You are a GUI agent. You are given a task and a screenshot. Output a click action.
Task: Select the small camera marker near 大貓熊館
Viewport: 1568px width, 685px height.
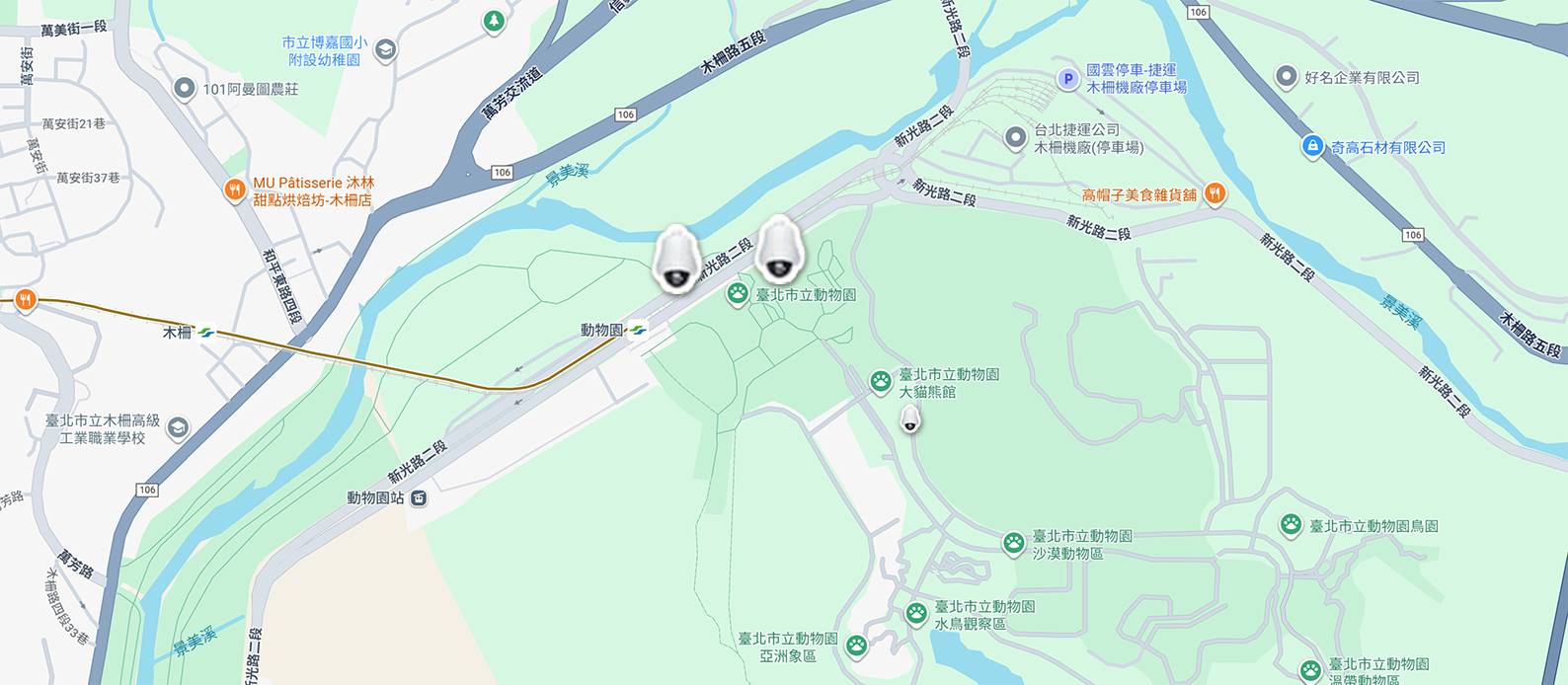[x=909, y=419]
